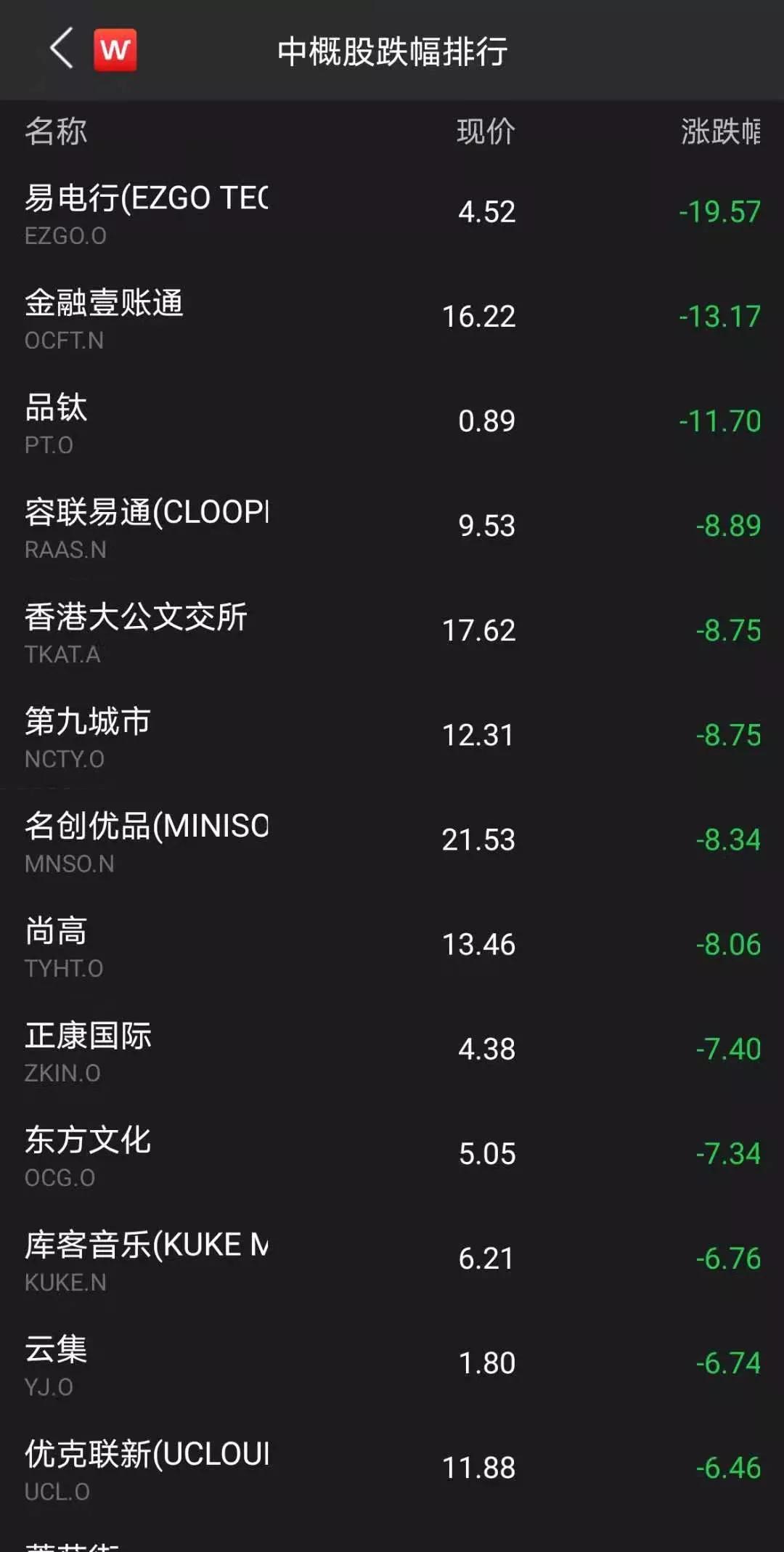The width and height of the screenshot is (784, 1552).
Task: Open 东方文化 OCG.O row
Action: coord(392,1154)
